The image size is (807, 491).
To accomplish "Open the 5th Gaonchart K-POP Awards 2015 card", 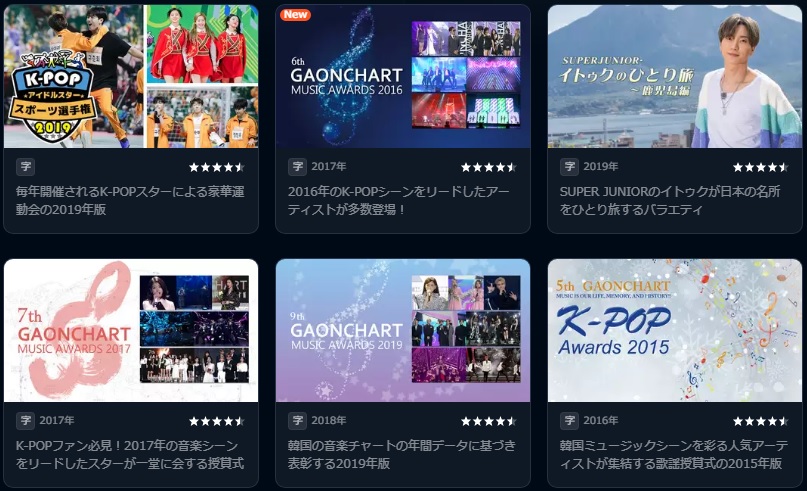I will [x=675, y=331].
